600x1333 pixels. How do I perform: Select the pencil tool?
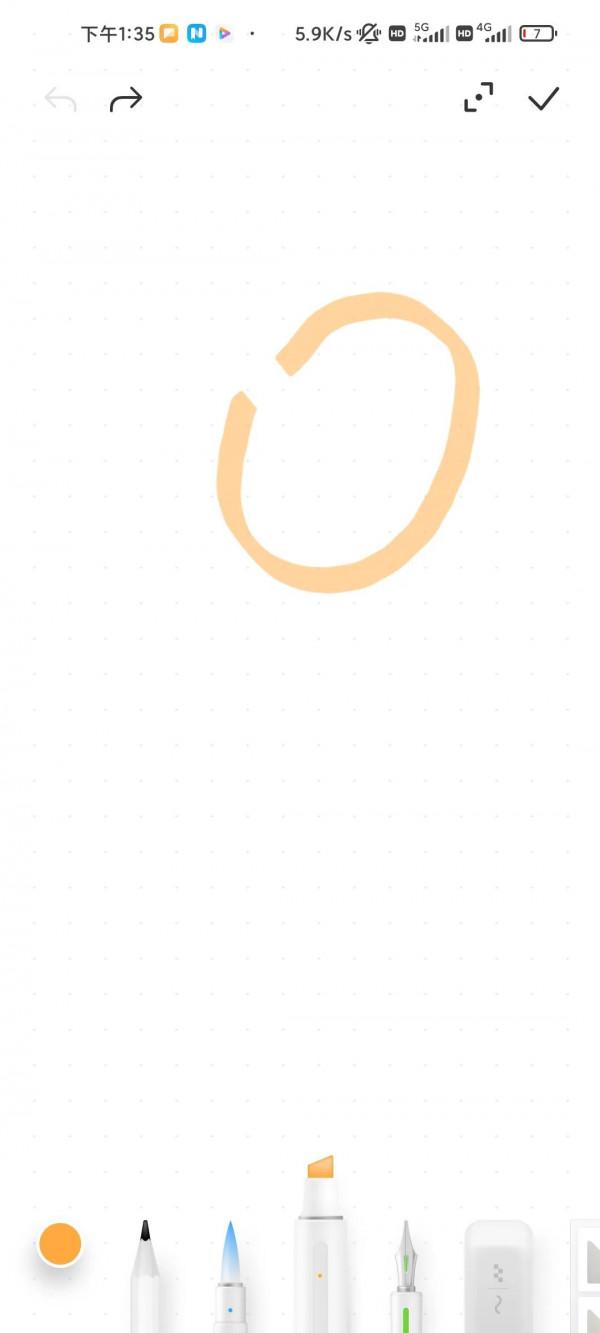point(145,1275)
